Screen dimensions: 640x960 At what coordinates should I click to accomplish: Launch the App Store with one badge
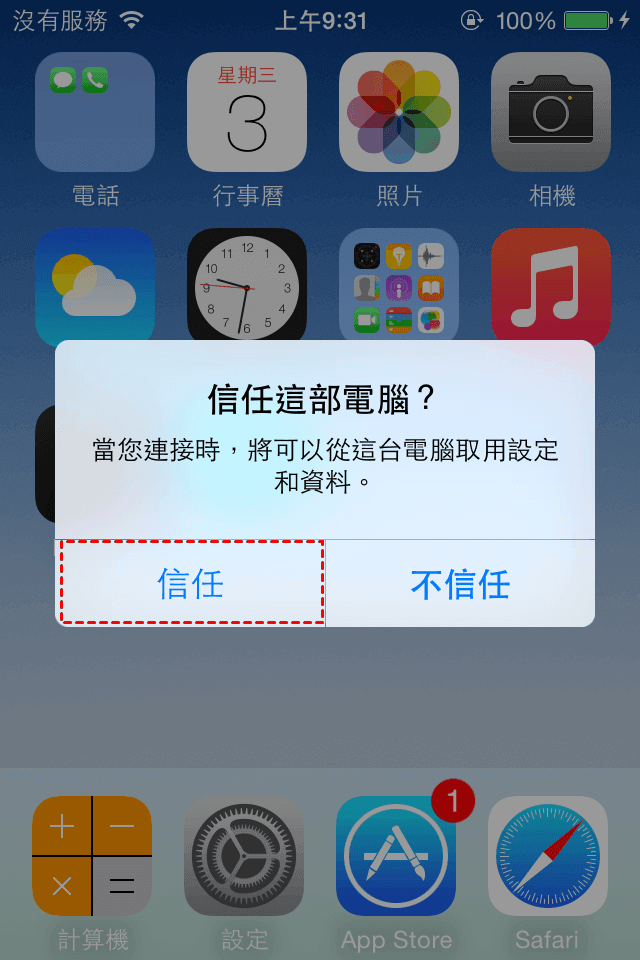coord(396,856)
